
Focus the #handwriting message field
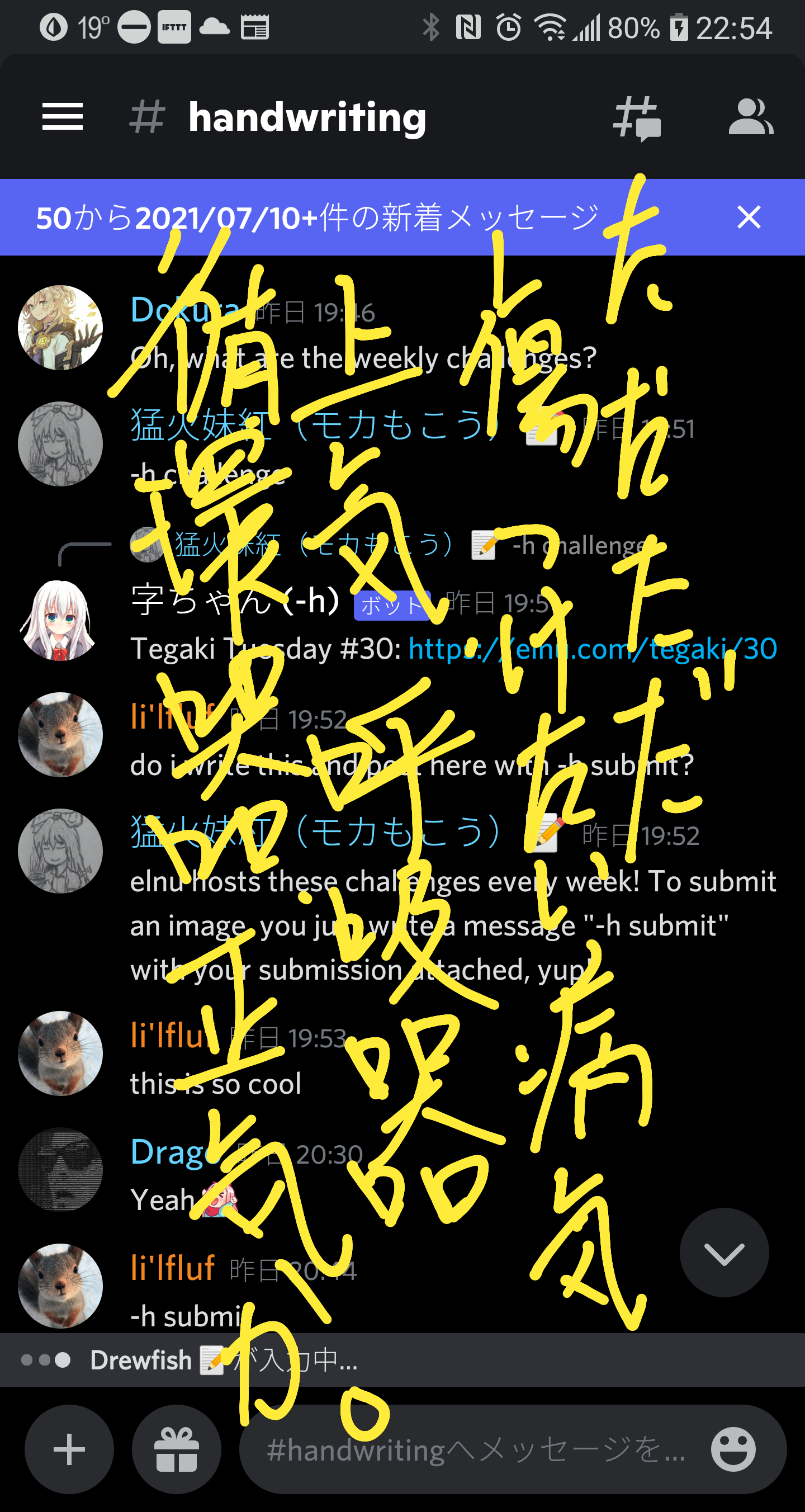(476, 1449)
